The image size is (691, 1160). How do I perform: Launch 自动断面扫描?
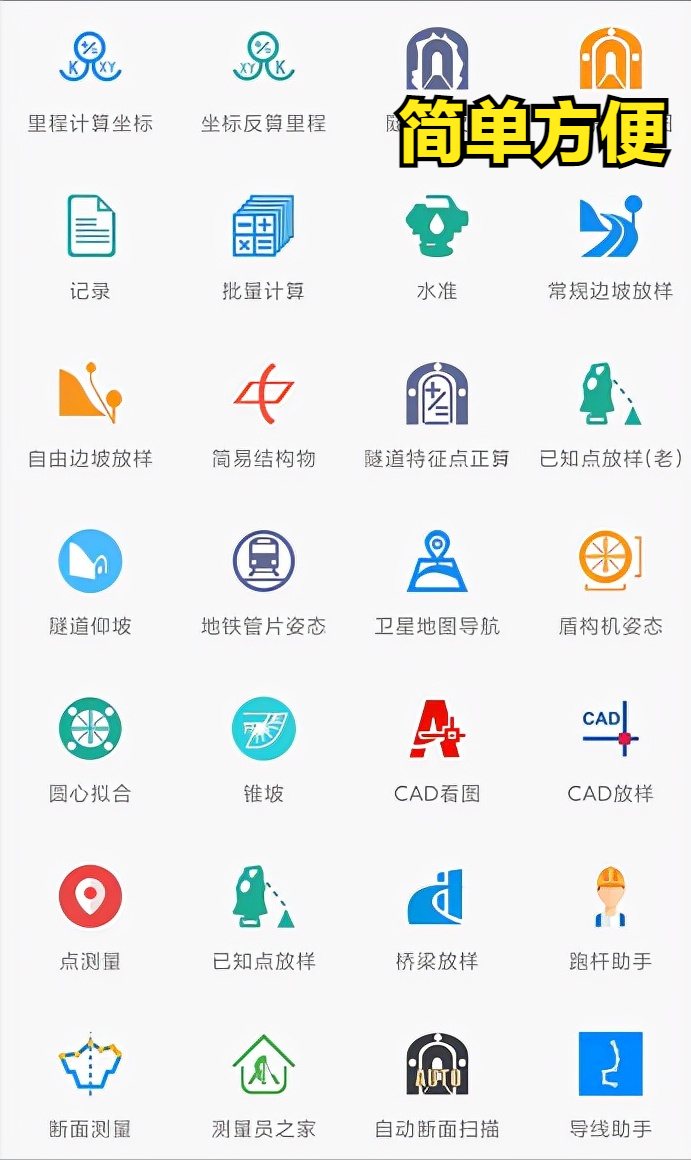[x=437, y=1064]
